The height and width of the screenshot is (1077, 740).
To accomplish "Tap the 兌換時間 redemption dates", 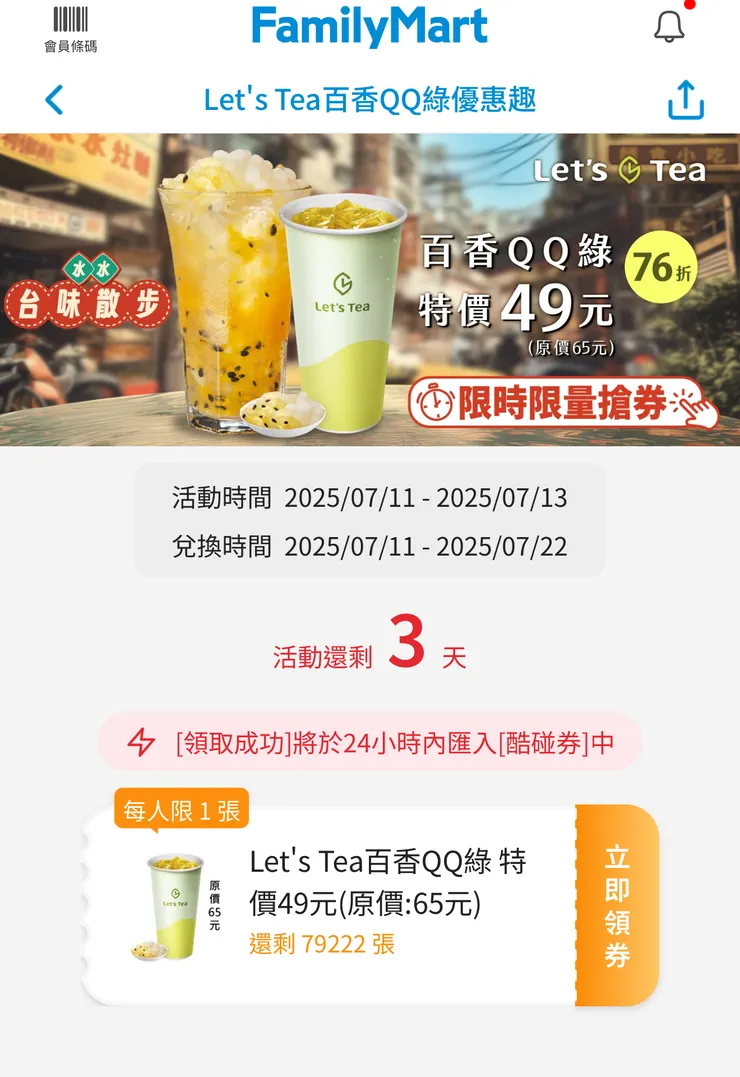I will click(x=370, y=547).
